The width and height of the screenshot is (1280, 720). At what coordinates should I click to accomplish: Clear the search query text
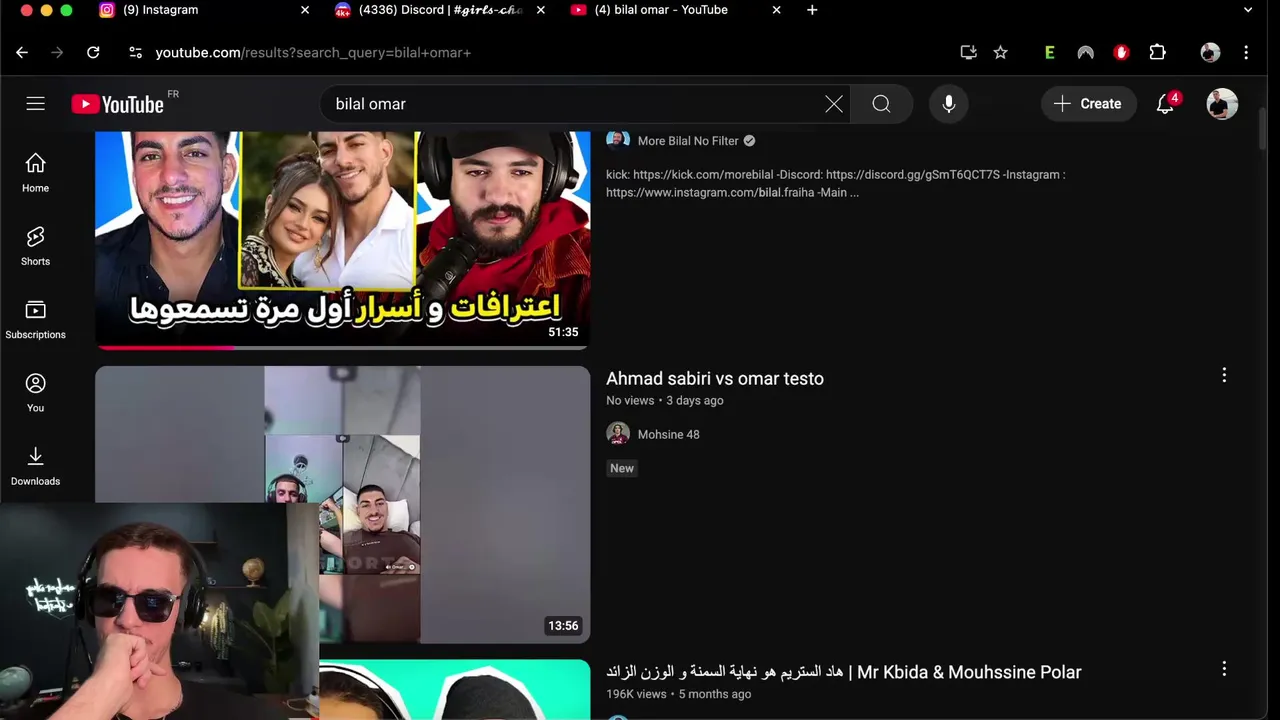pos(833,104)
